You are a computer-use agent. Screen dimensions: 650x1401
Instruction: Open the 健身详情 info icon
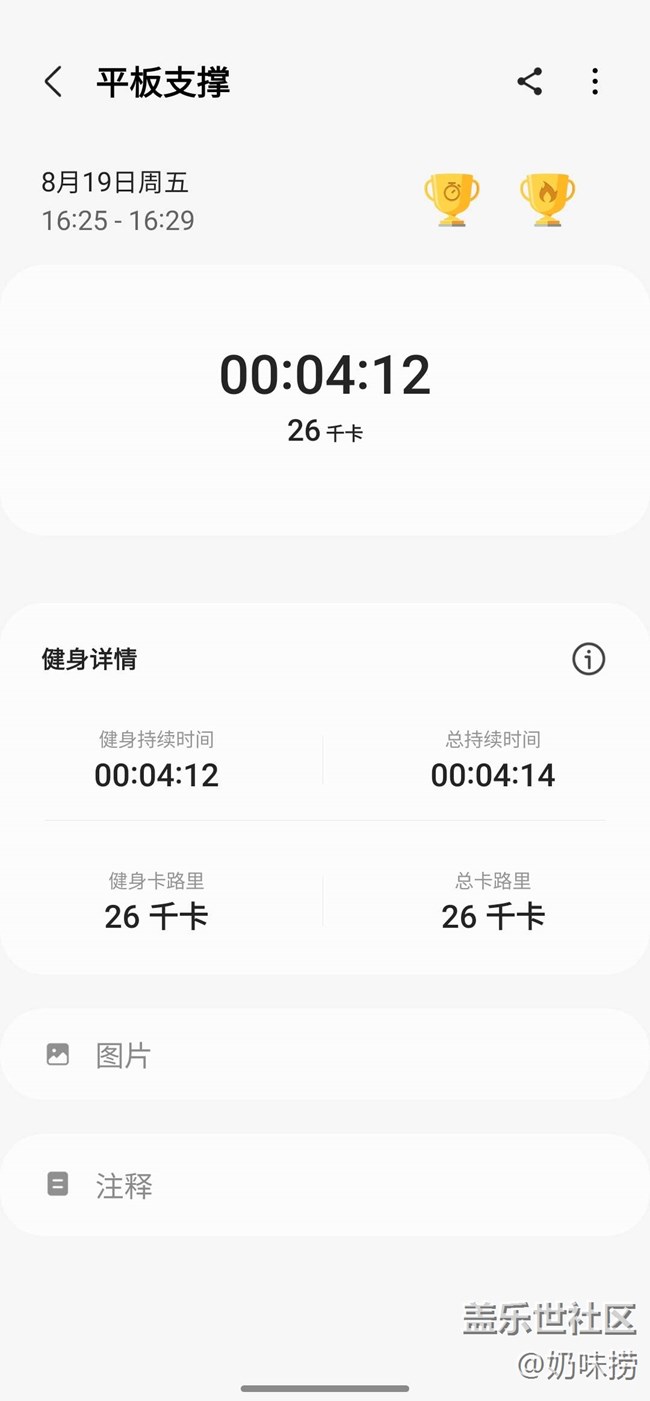click(588, 659)
